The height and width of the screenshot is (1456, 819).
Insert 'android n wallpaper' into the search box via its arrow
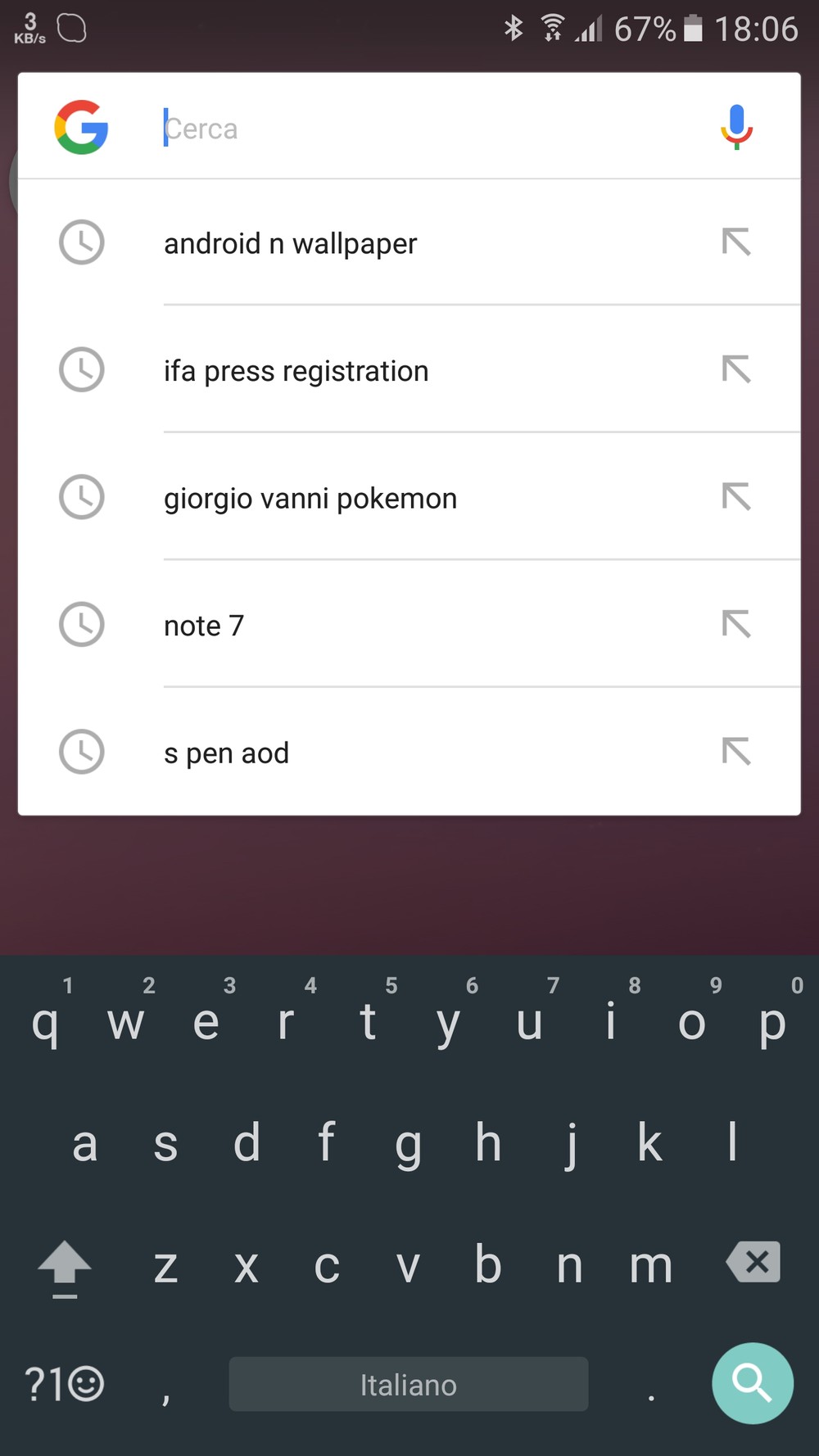coord(735,242)
